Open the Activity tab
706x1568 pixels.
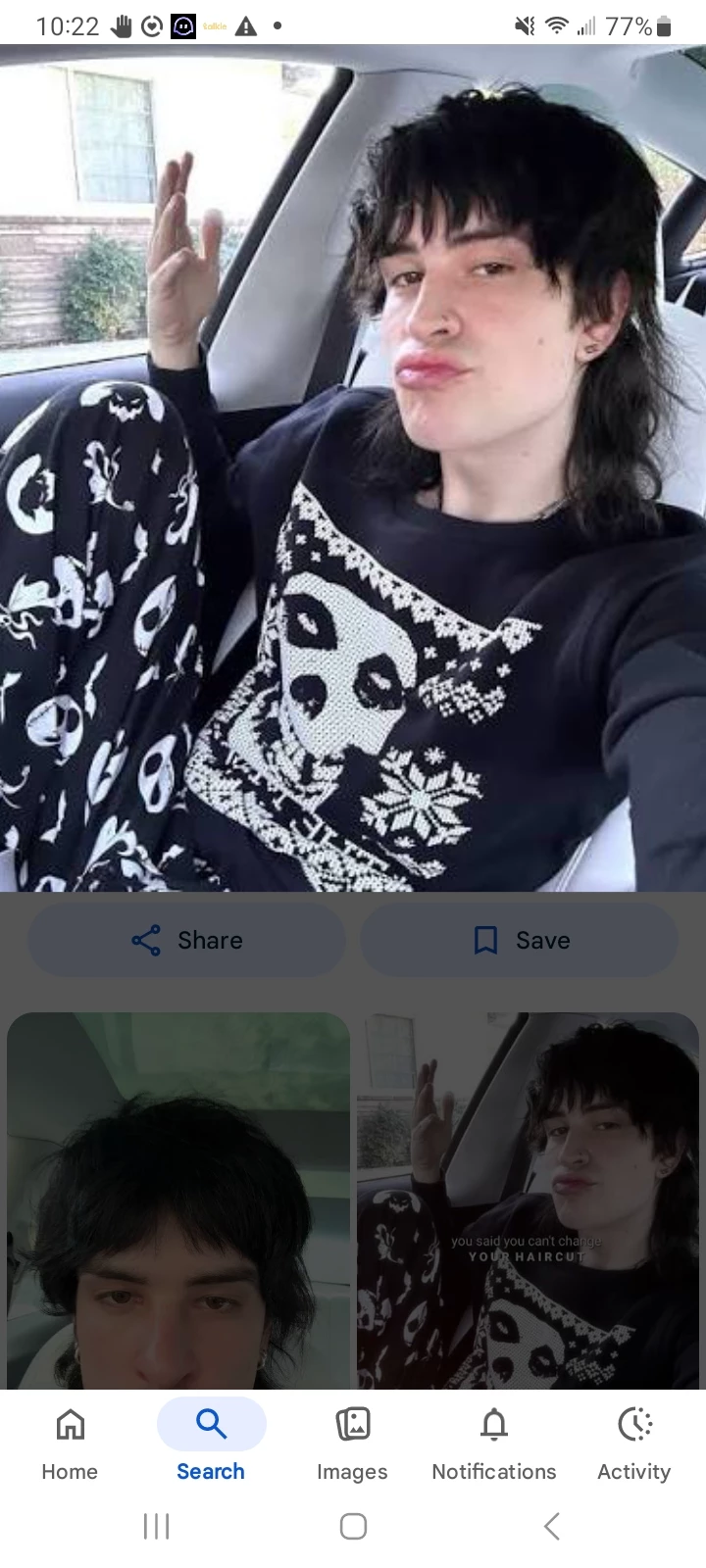(x=634, y=1443)
